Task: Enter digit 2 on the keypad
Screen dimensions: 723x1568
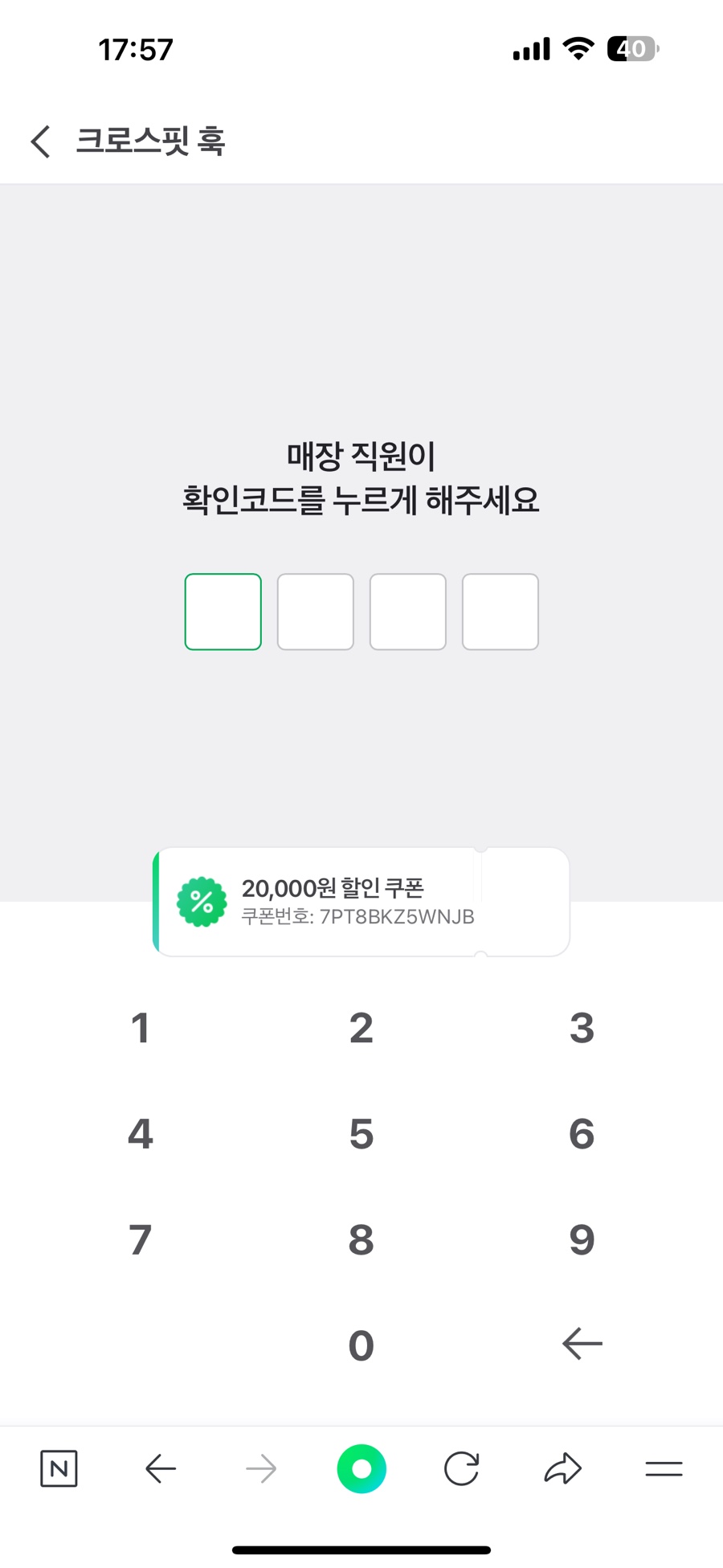Action: 361,1028
